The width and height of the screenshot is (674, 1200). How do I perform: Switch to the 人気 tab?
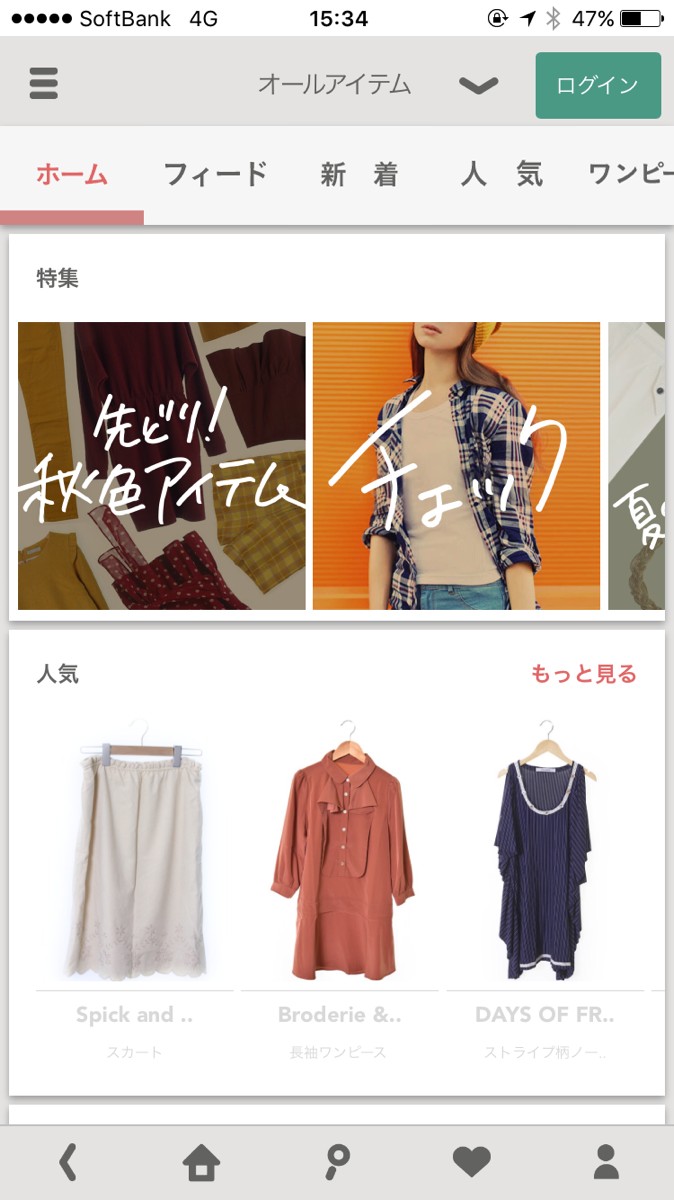point(502,175)
